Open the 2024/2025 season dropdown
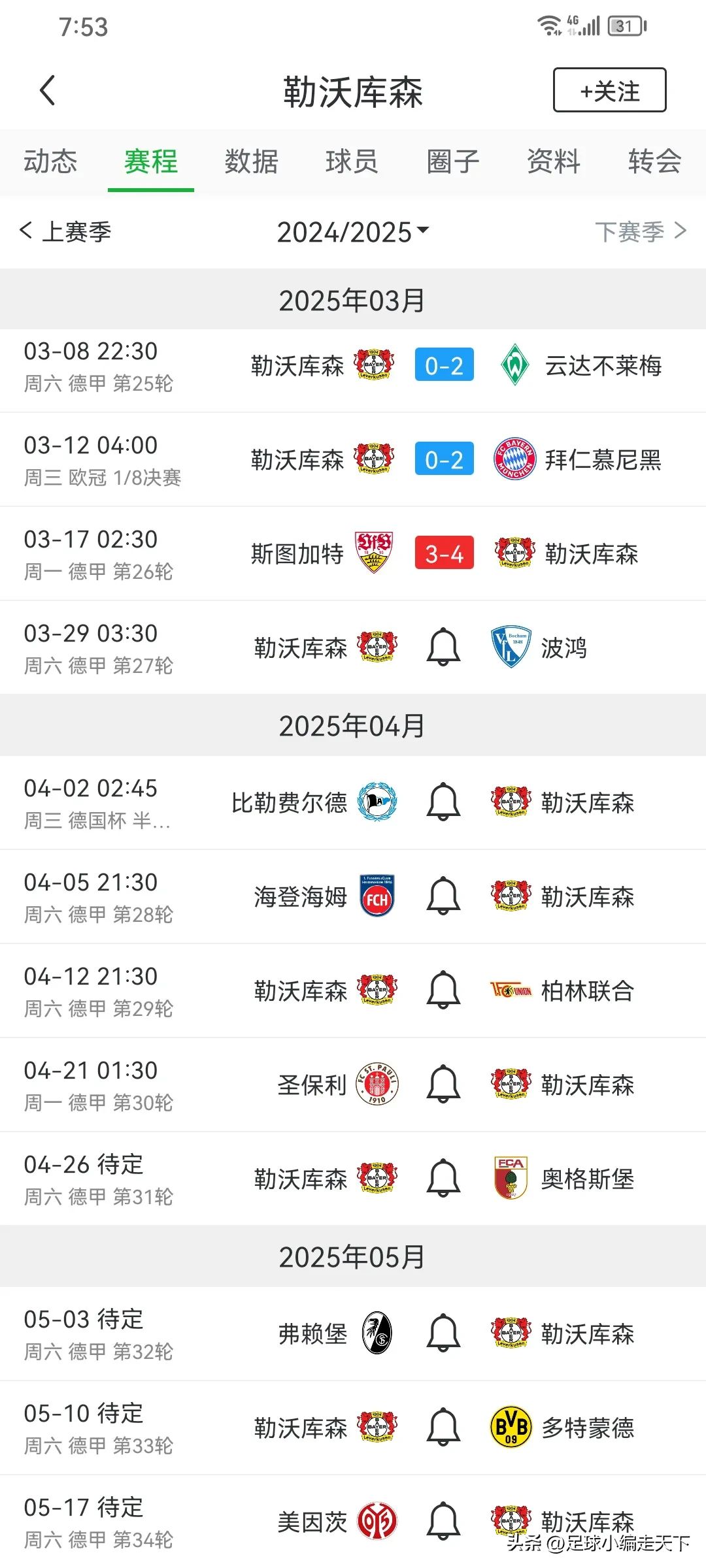Image resolution: width=706 pixels, height=1568 pixels. [x=352, y=232]
